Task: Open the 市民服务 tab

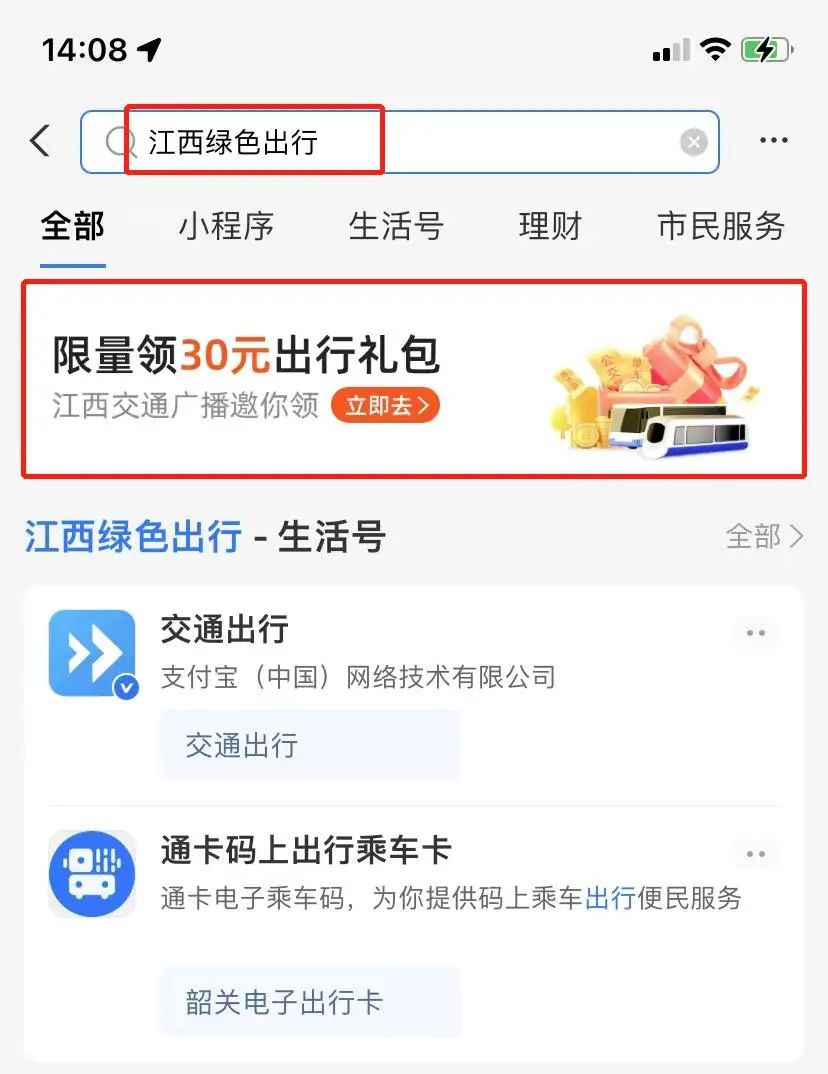Action: pyautogui.click(x=721, y=226)
